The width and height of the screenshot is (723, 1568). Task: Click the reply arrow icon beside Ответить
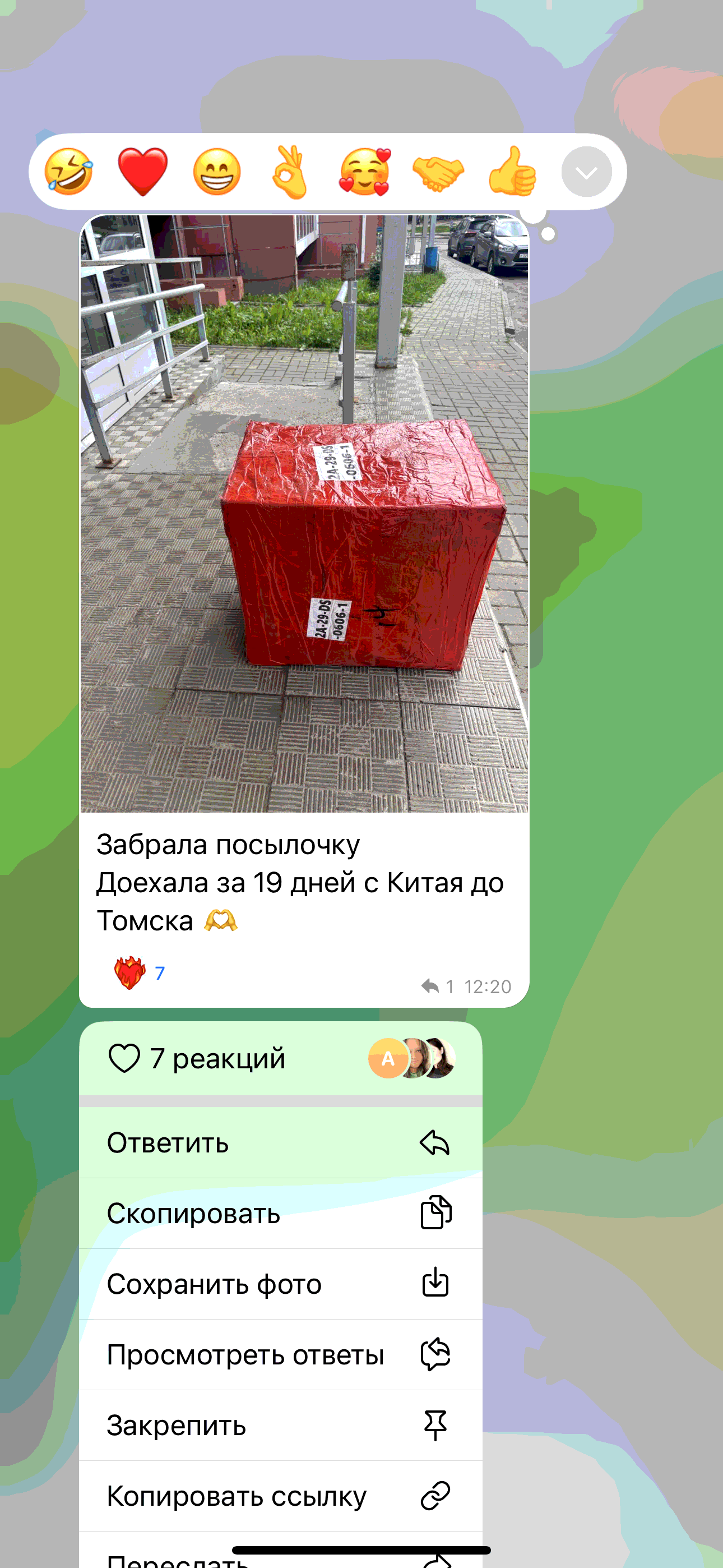point(435,1142)
